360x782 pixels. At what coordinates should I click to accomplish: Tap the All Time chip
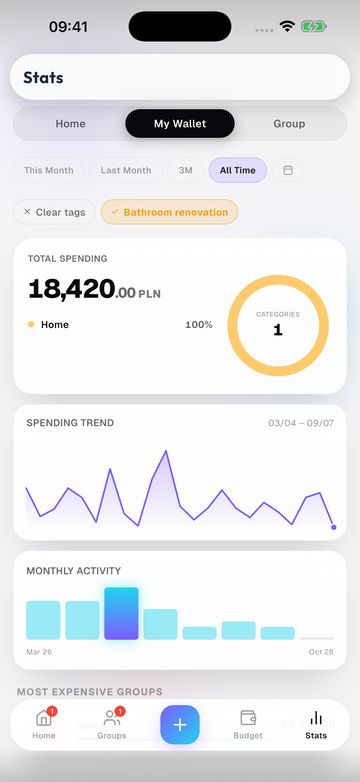pos(238,170)
